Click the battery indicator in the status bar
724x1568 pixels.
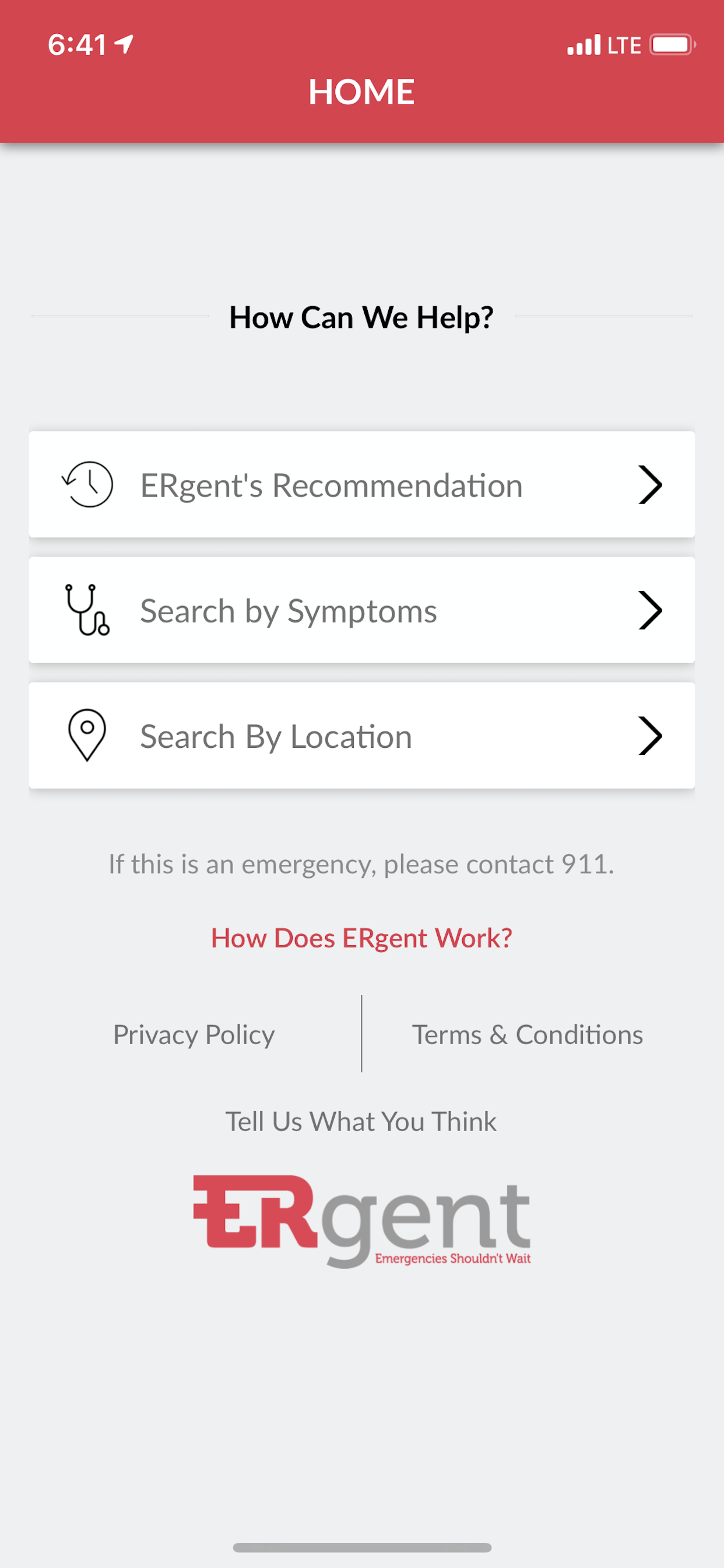(x=671, y=44)
